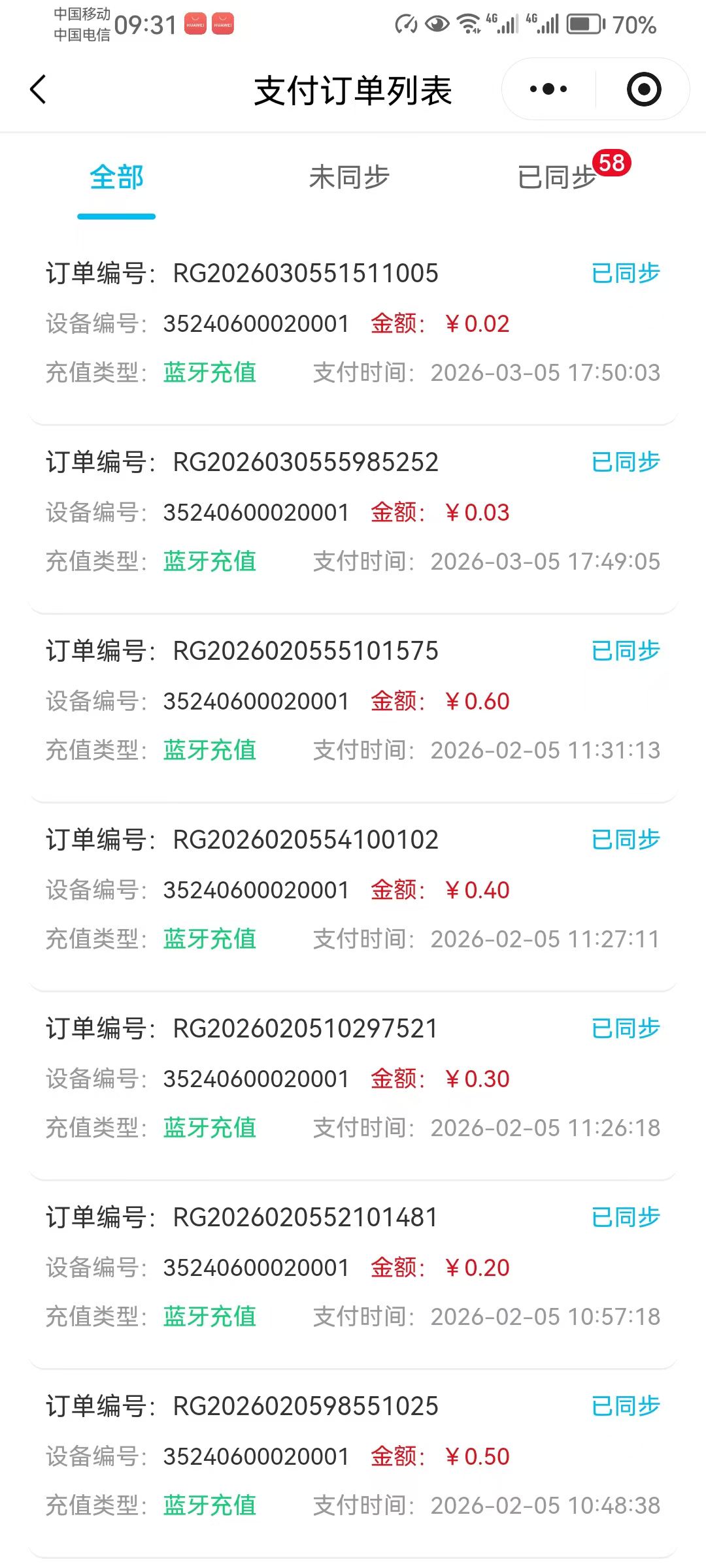706x1568 pixels.
Task: Open order RG2026020552101481
Action: (353, 1267)
